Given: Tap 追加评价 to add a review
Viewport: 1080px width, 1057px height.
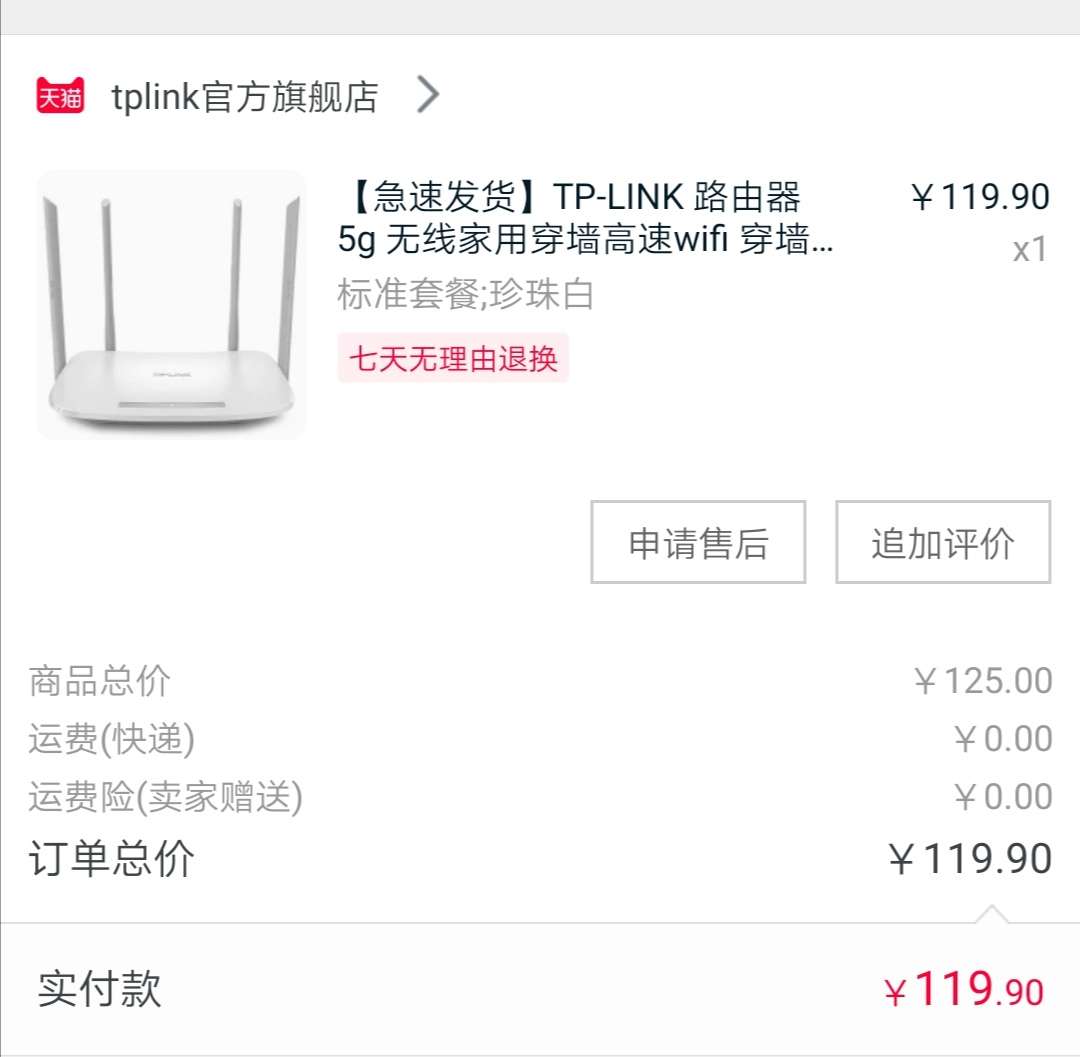Looking at the screenshot, I should (x=943, y=543).
